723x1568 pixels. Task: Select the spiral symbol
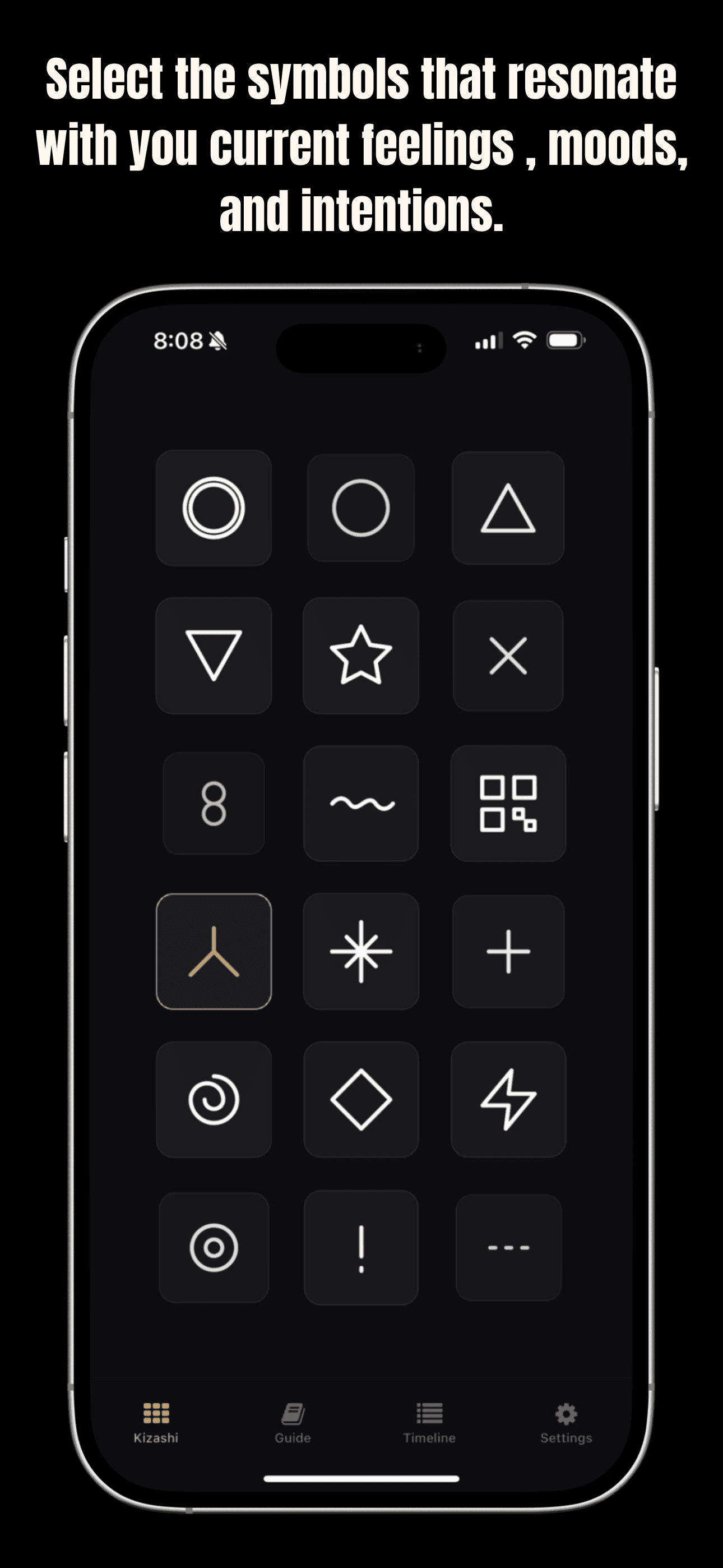tap(214, 1099)
